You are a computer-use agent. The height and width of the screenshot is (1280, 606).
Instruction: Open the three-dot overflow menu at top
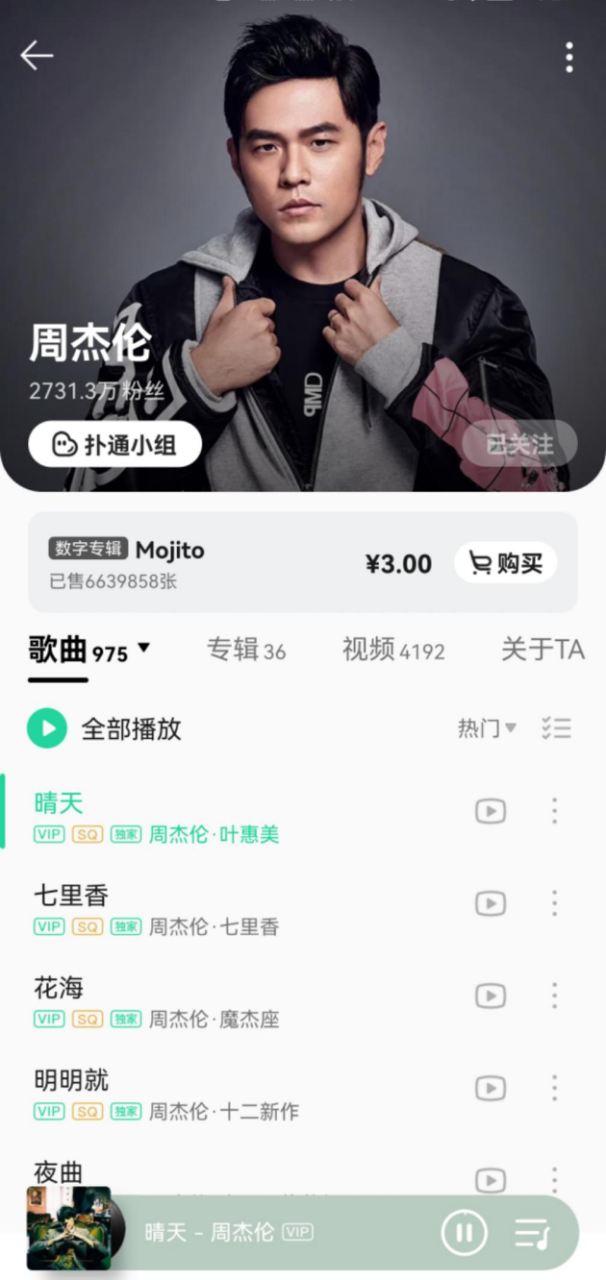(569, 57)
